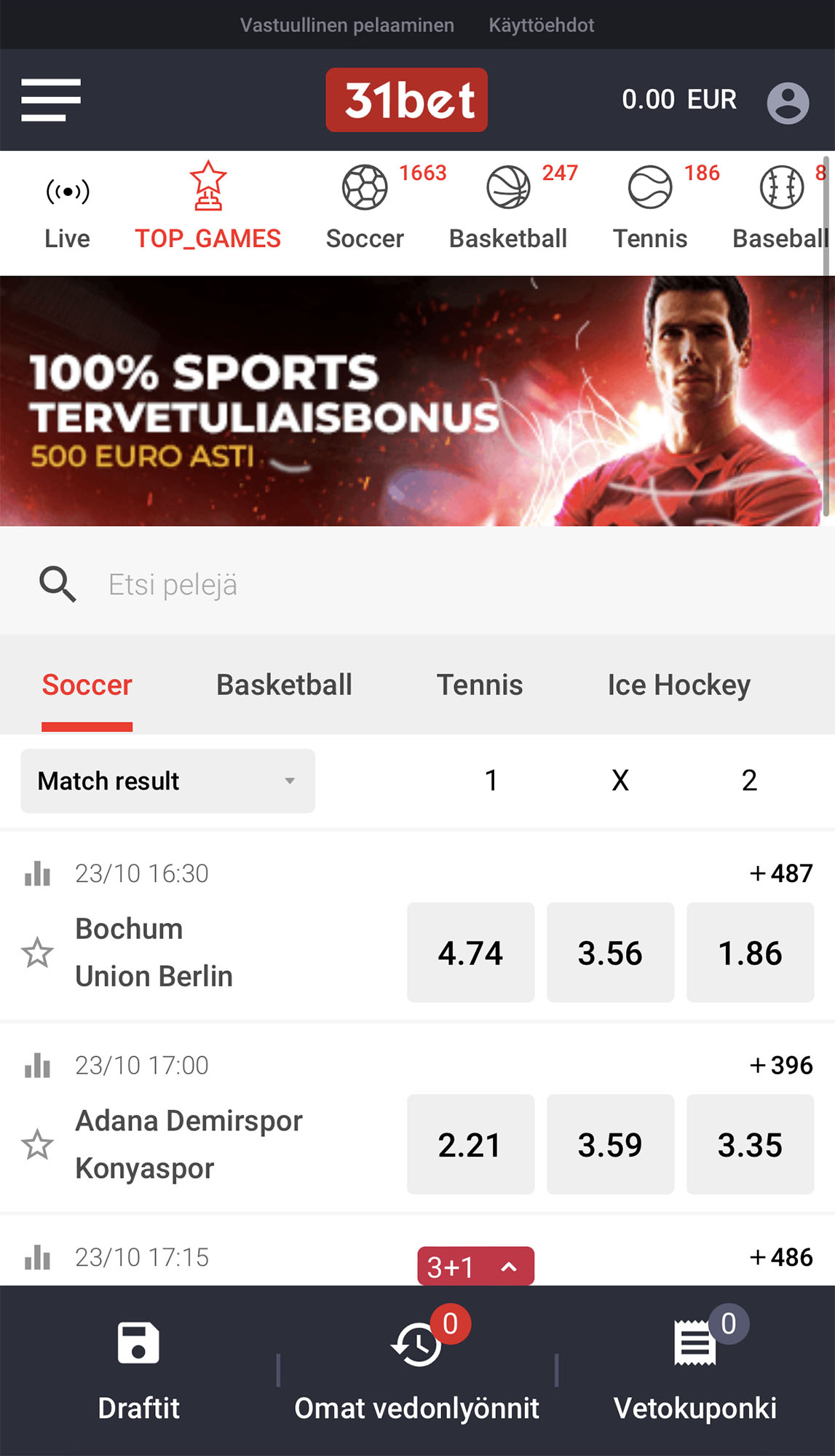
Task: Expand the 3+1 bonus panel
Action: tap(475, 1267)
